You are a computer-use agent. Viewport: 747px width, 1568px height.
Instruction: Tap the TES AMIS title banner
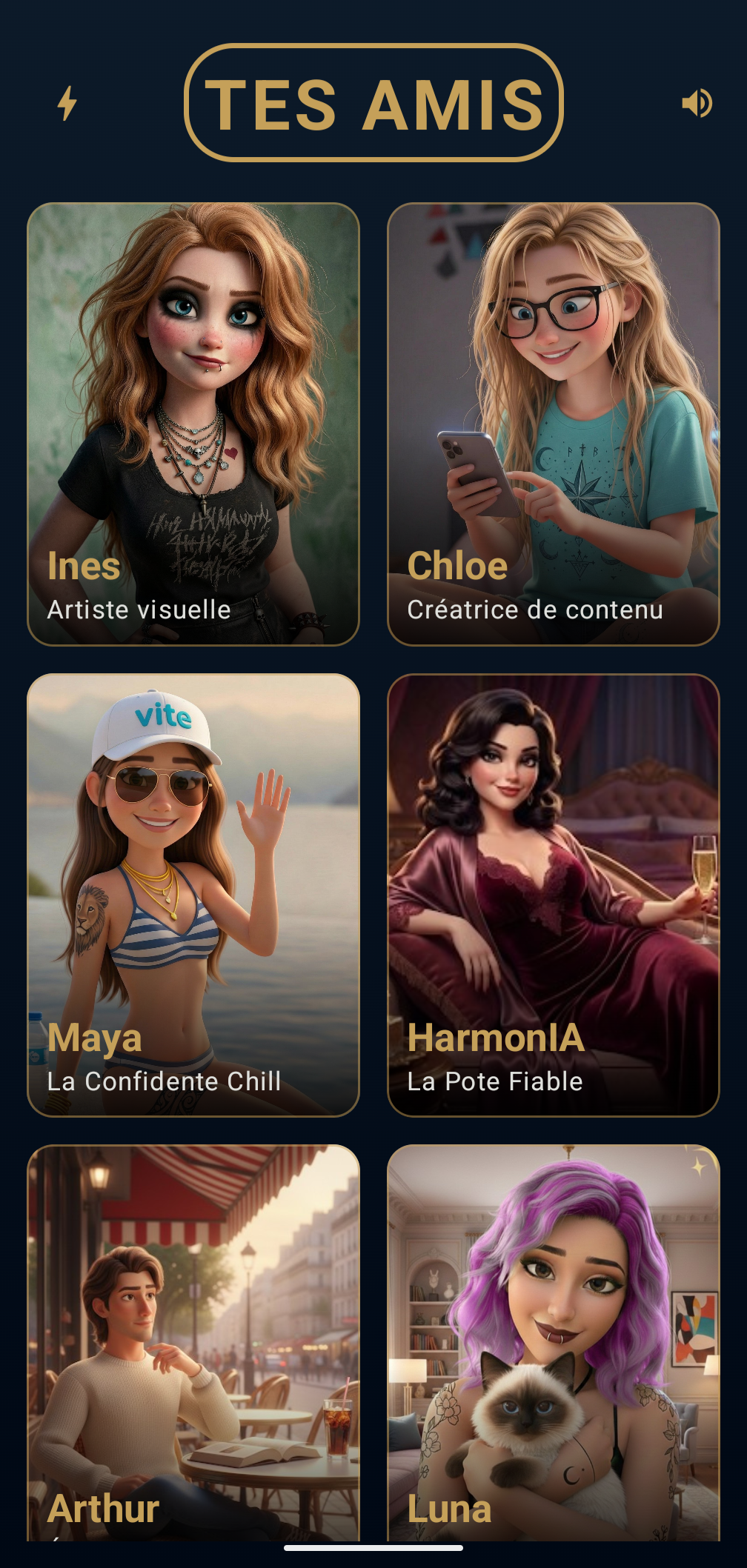click(373, 104)
